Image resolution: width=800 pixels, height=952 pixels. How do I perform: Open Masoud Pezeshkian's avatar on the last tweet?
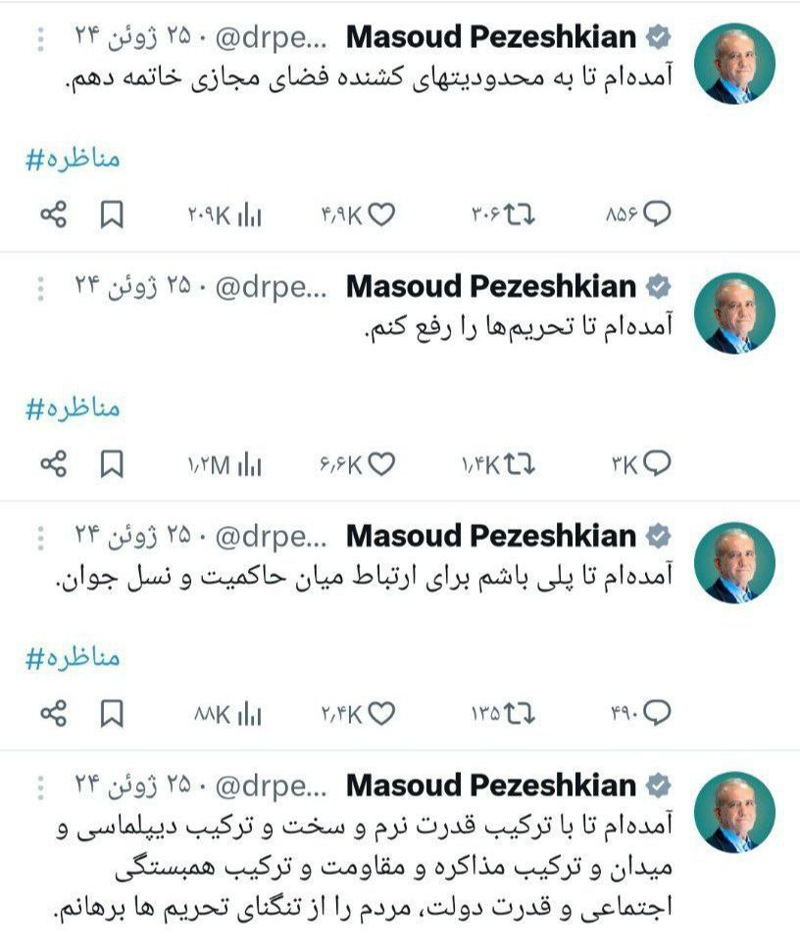click(x=740, y=811)
